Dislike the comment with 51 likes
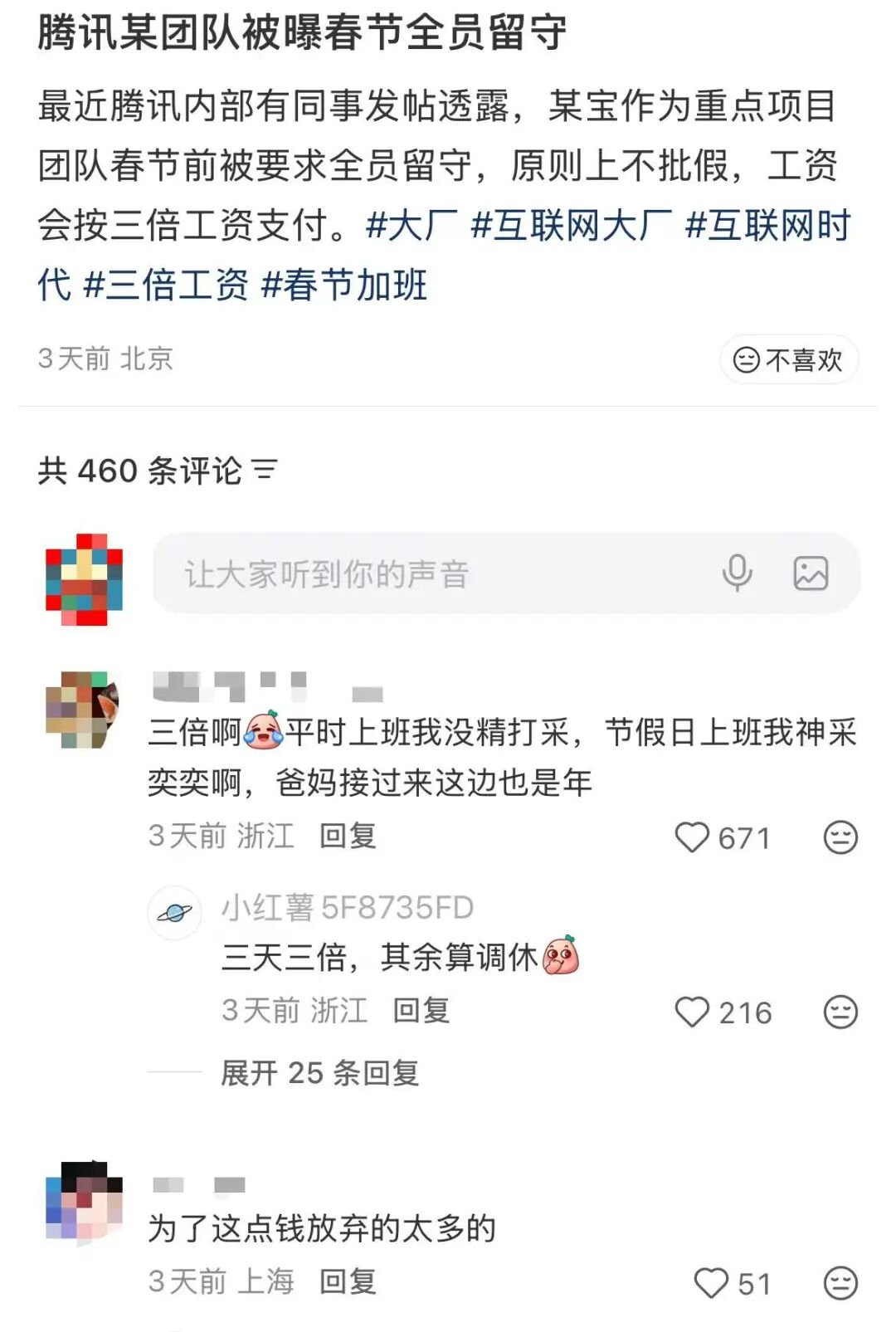 click(x=840, y=1283)
